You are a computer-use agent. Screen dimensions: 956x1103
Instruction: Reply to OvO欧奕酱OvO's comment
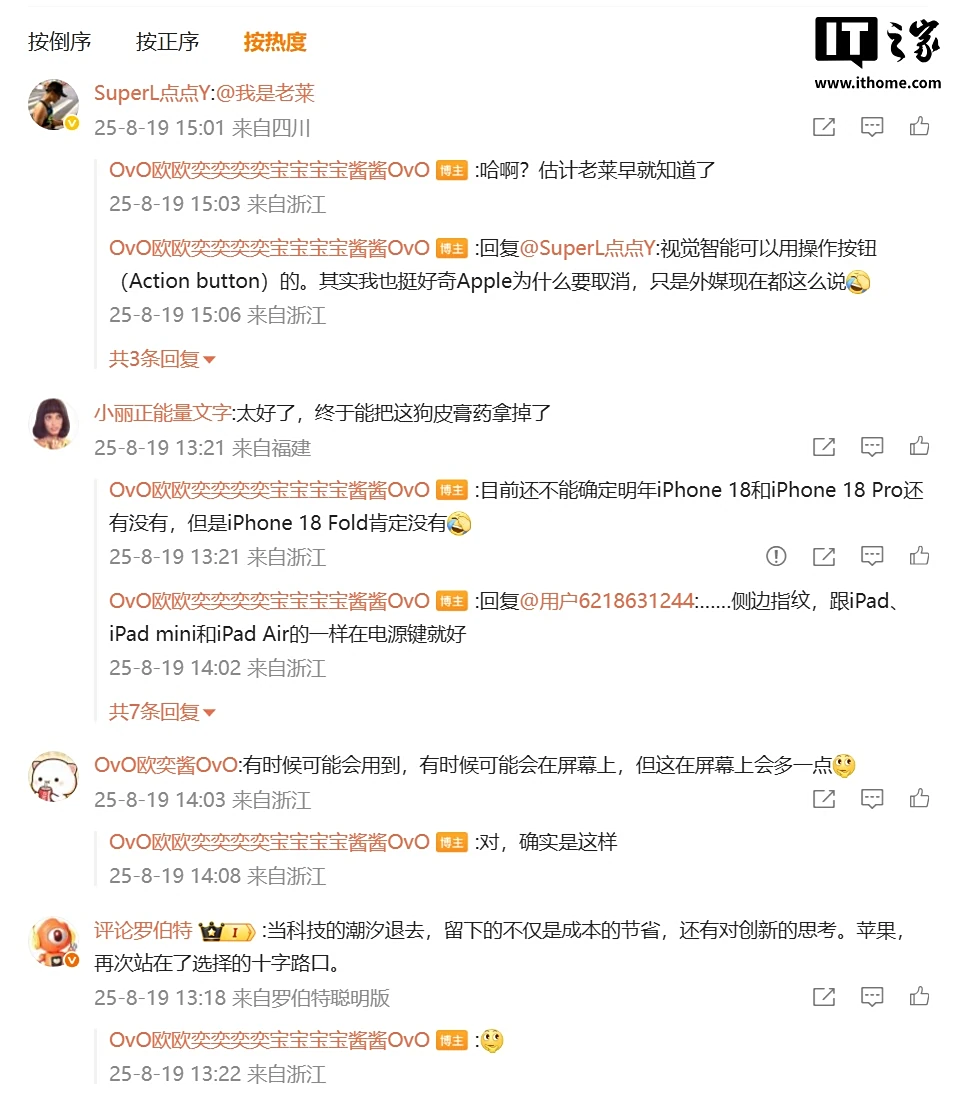click(872, 799)
